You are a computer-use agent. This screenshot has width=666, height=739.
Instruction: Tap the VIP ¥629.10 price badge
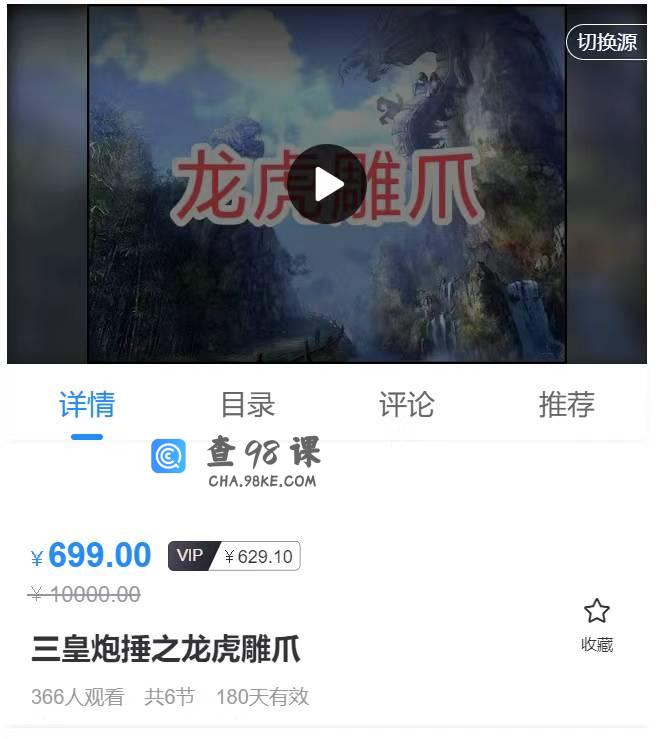click(x=234, y=556)
